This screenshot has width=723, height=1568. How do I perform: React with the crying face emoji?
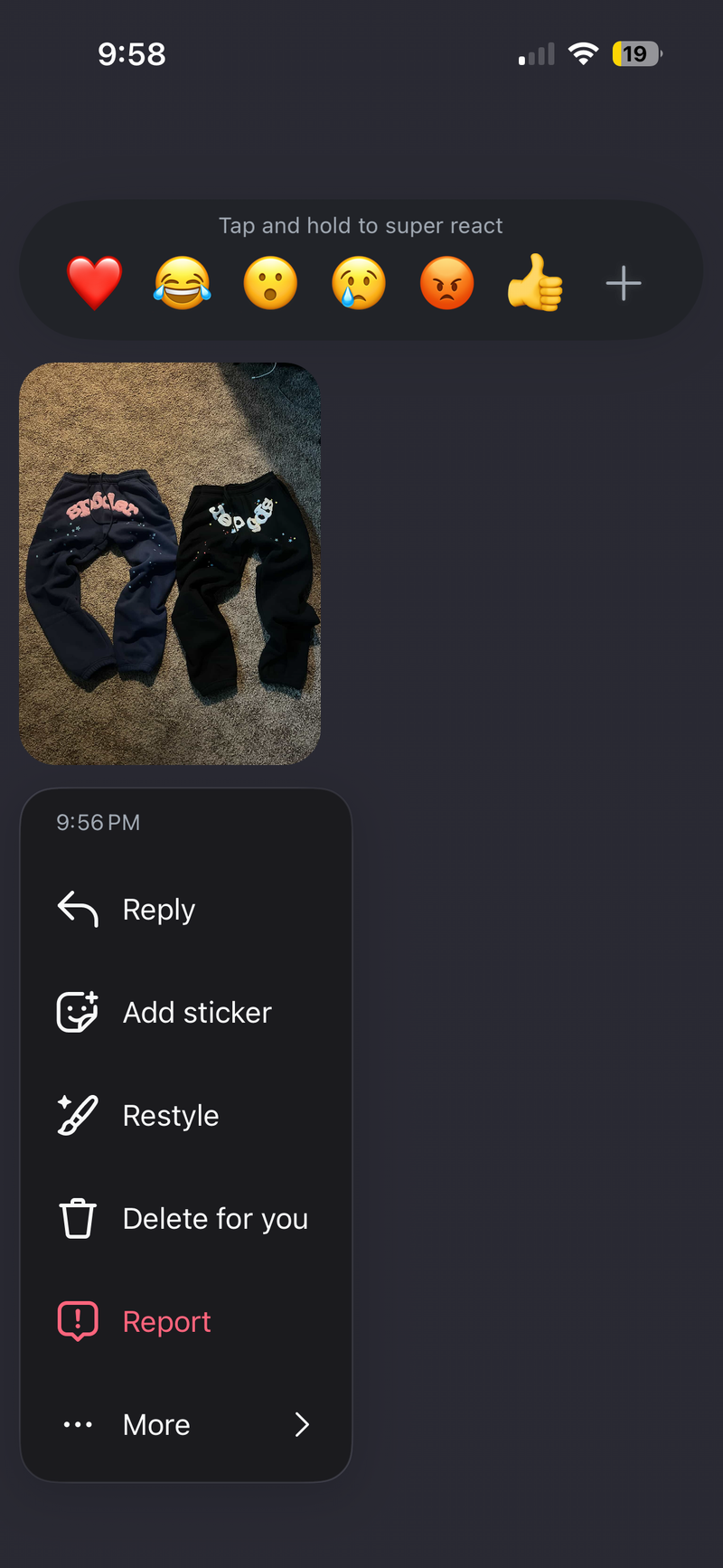point(359,283)
